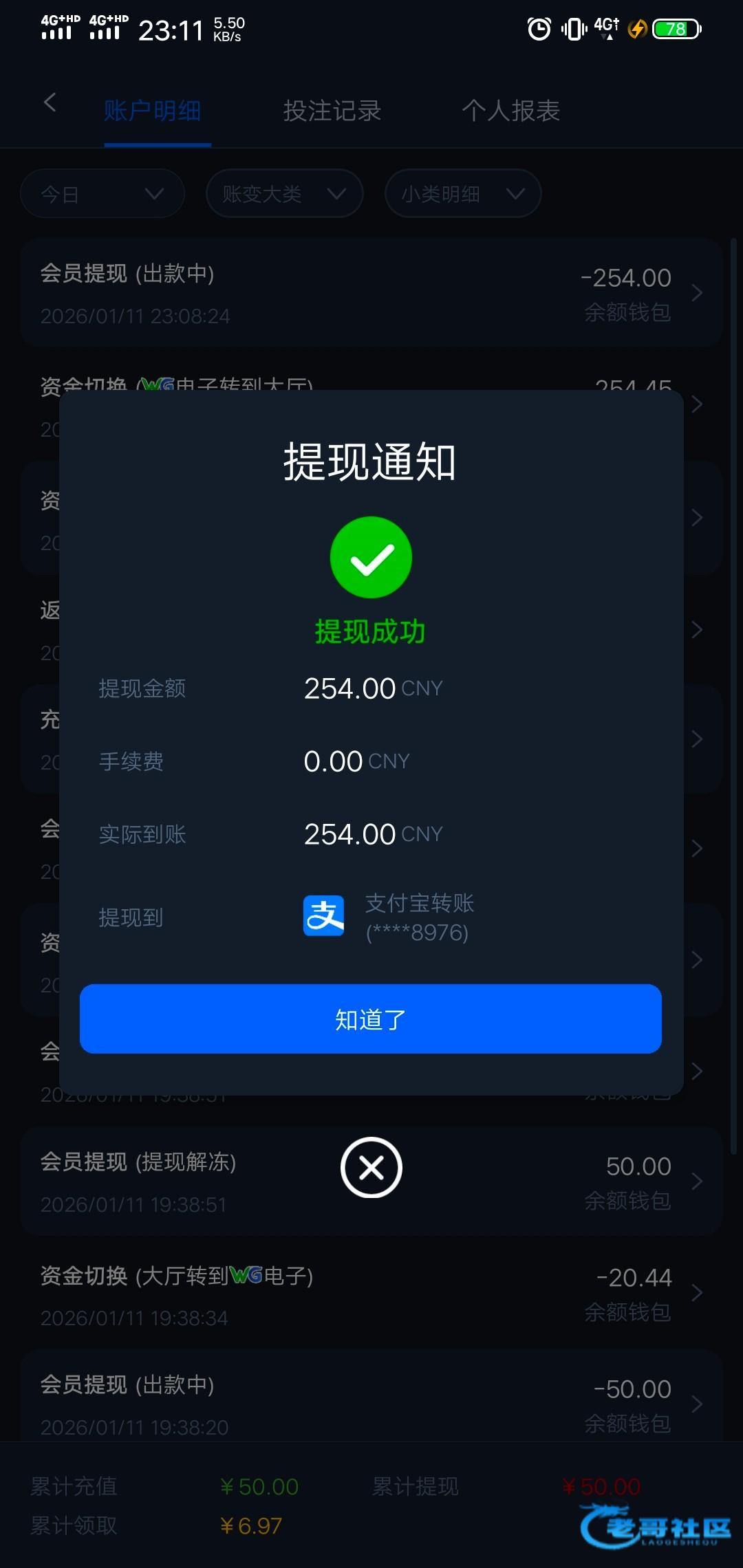743x1568 pixels.
Task: Open the -20.44 大厅转到WG电子 transfer record
Action: pyautogui.click(x=371, y=1294)
